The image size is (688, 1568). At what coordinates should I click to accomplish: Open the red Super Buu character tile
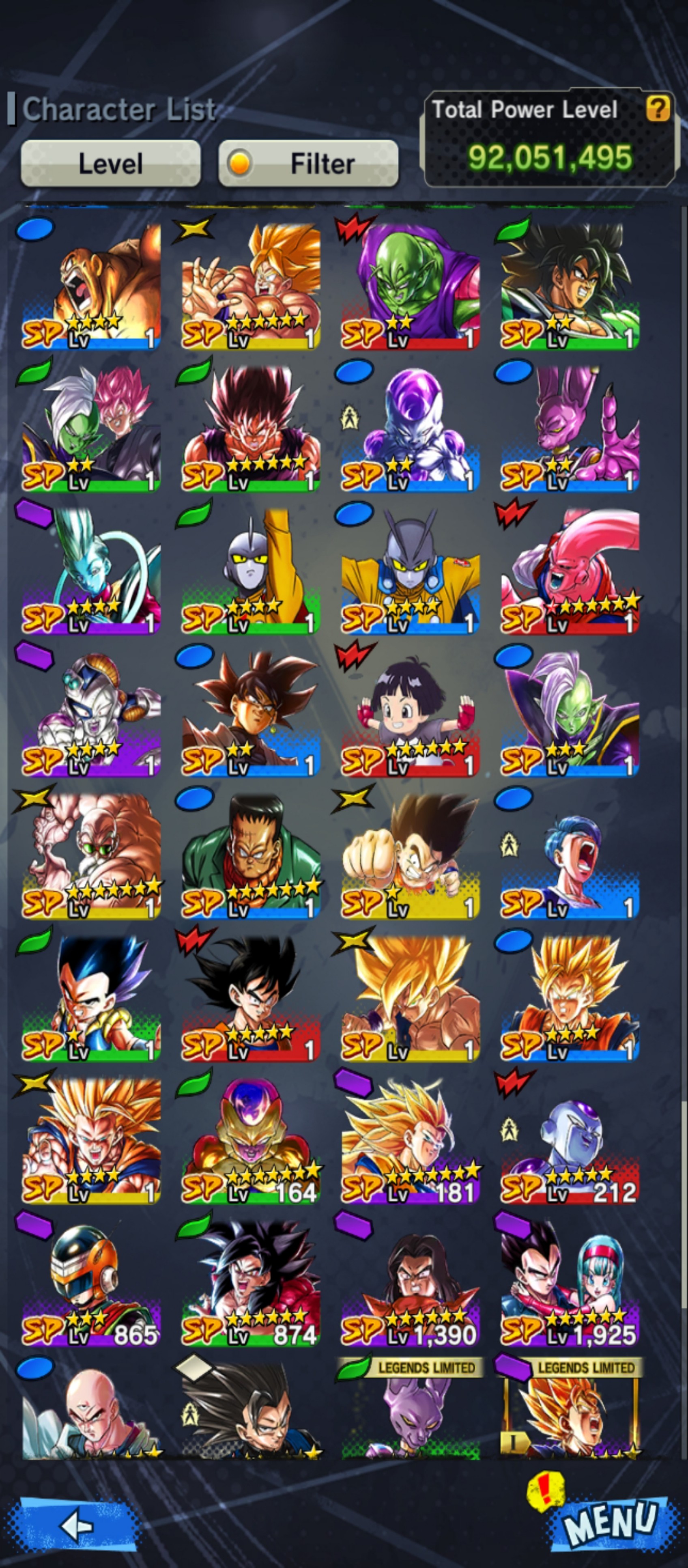(x=570, y=571)
